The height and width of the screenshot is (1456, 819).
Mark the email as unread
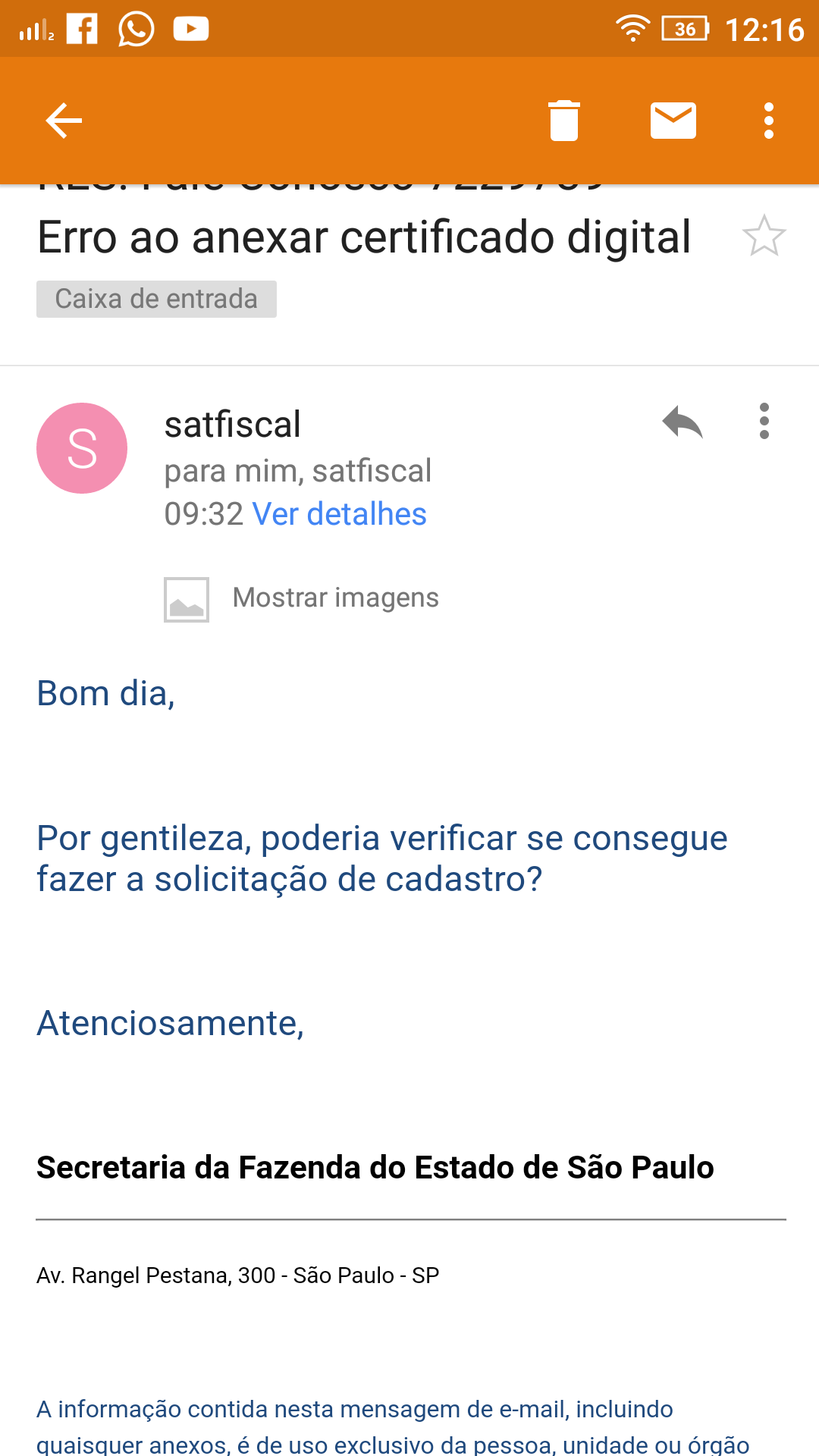point(673,121)
